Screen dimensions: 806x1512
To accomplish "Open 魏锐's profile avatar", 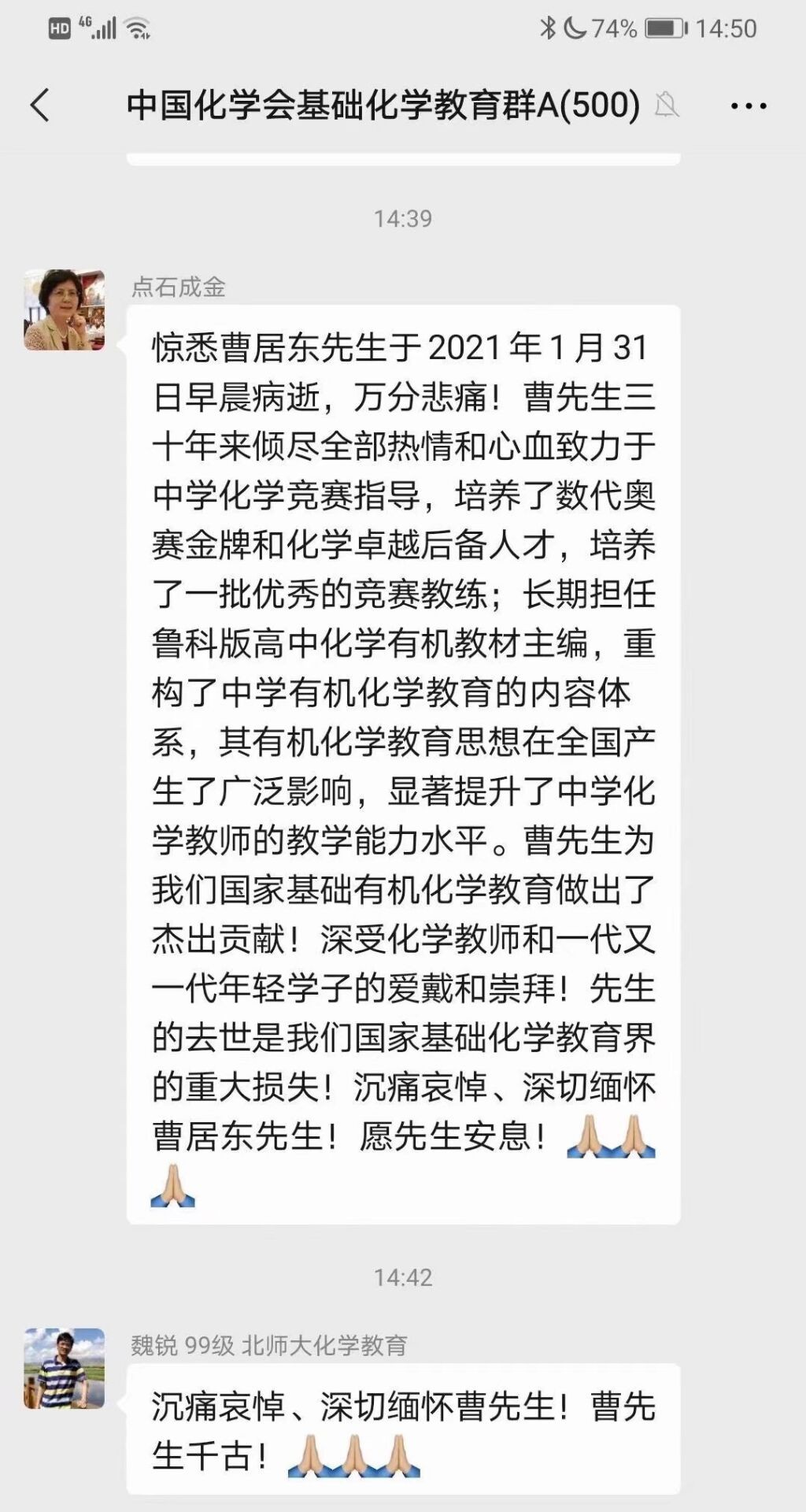I will click(x=65, y=1369).
